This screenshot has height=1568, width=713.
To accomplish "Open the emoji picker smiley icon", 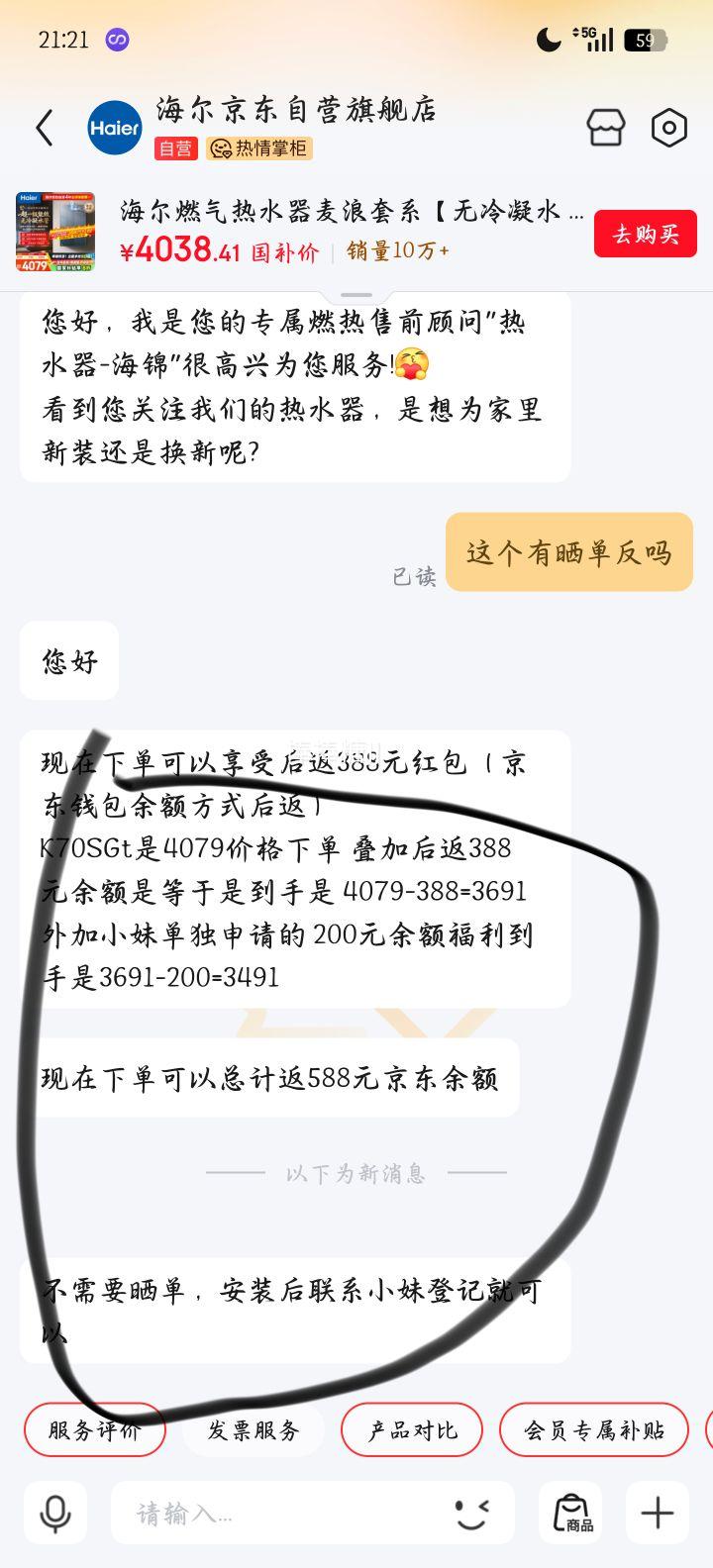I will tap(471, 1512).
